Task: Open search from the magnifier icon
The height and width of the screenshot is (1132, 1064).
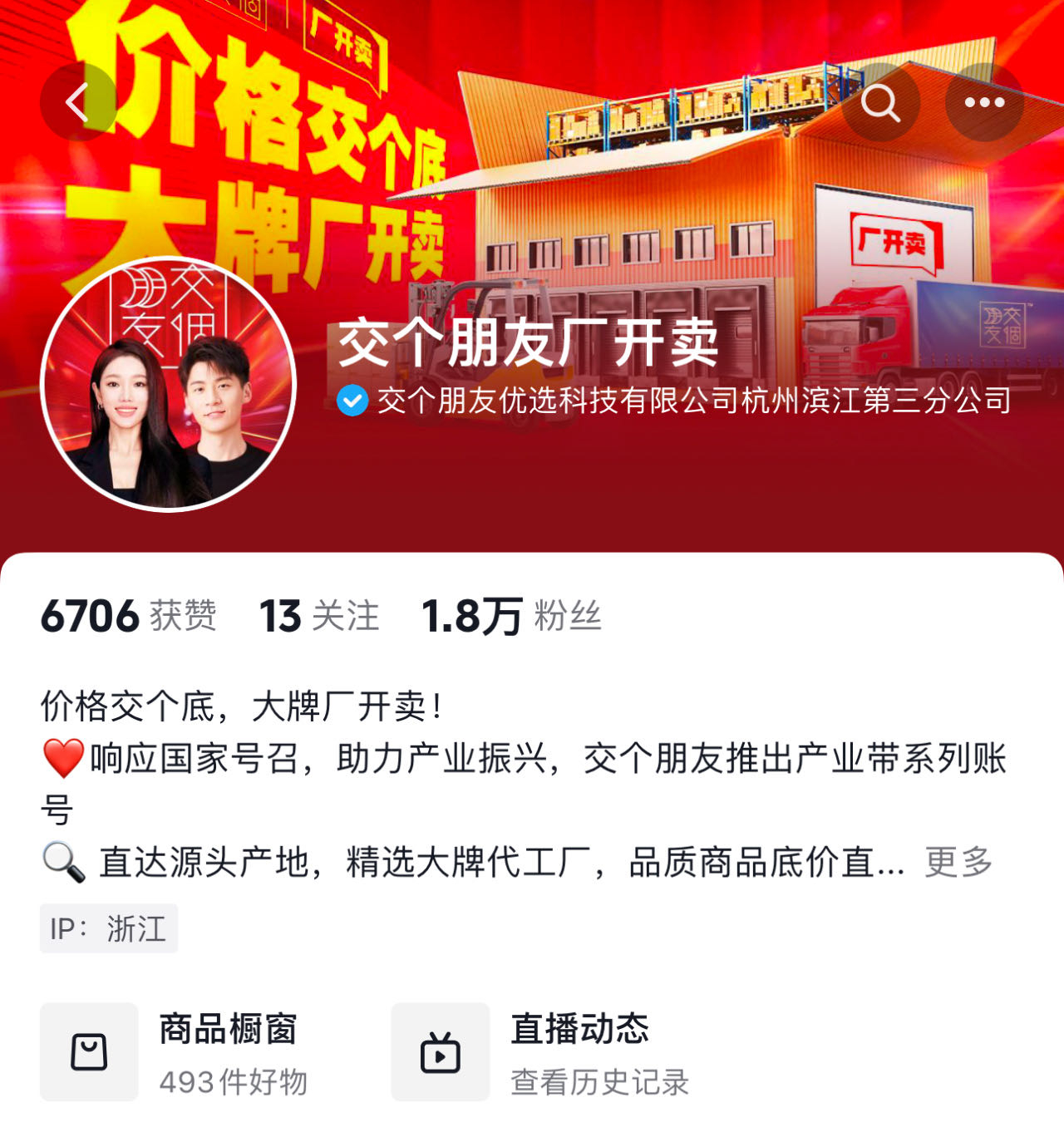Action: 880,102
